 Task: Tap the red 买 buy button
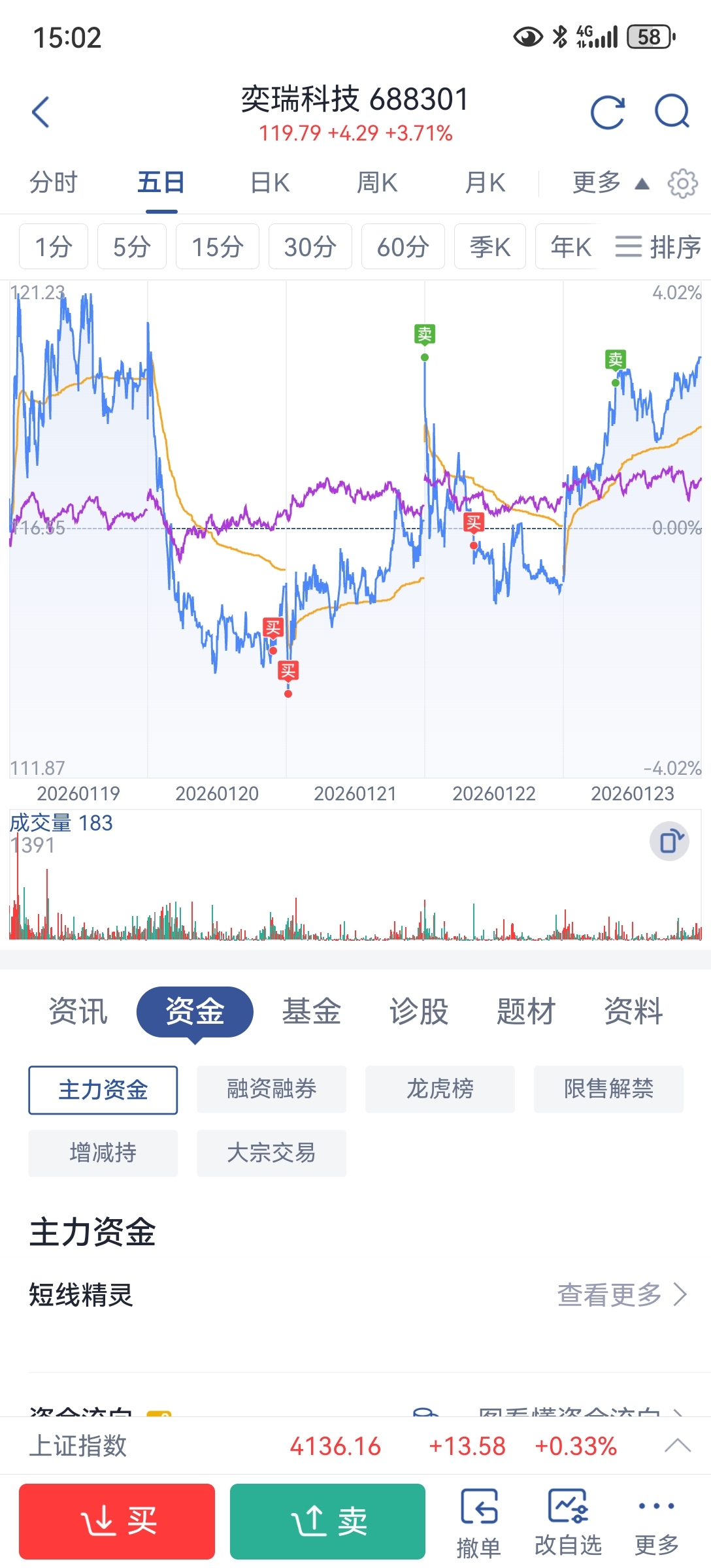117,1521
